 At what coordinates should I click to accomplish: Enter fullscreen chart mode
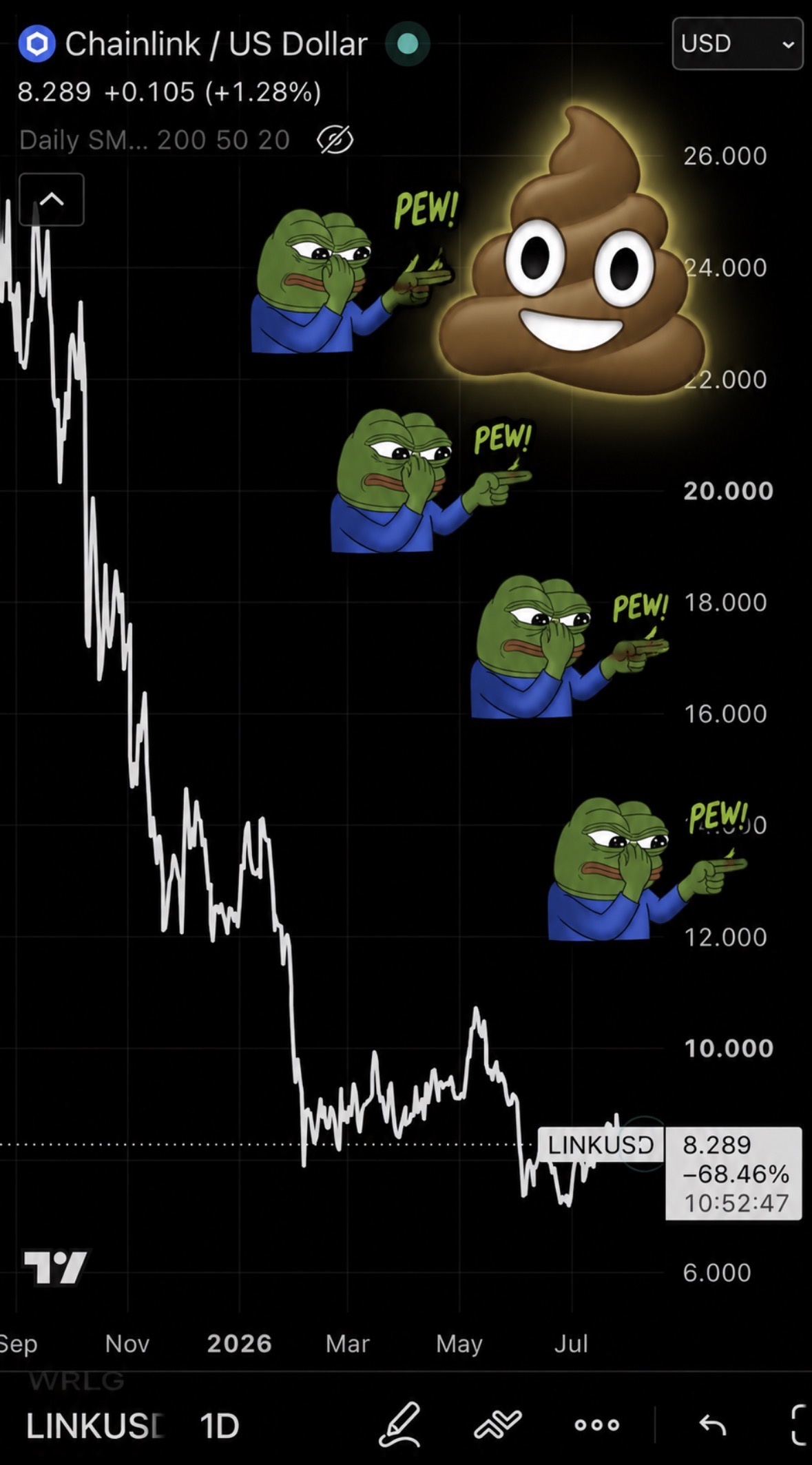click(799, 1424)
